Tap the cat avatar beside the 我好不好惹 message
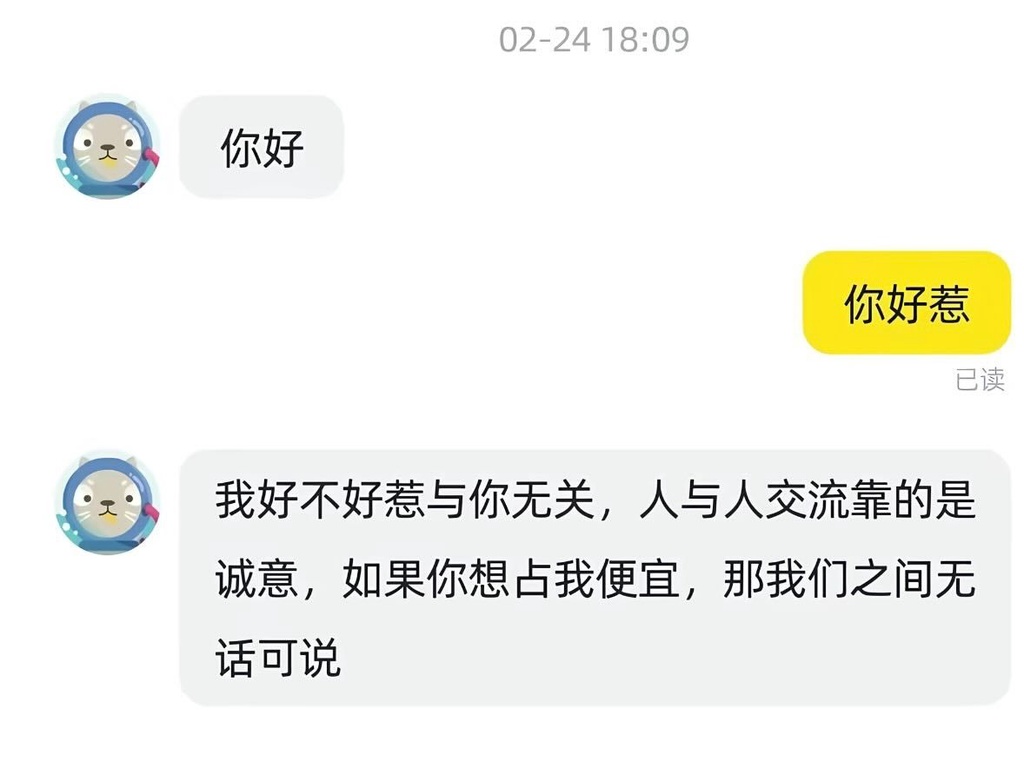 pos(108,501)
